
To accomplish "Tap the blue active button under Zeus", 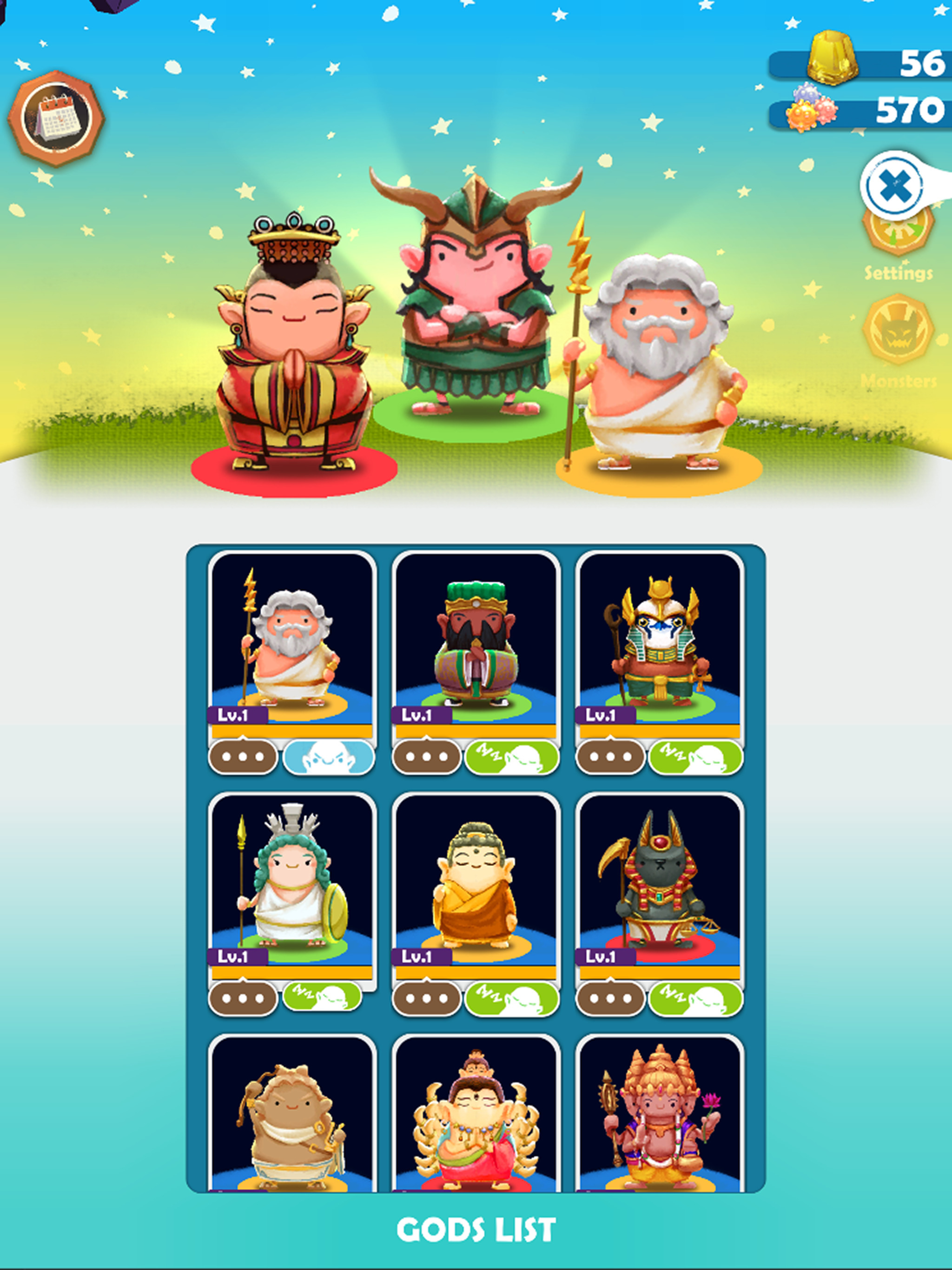I will (329, 757).
